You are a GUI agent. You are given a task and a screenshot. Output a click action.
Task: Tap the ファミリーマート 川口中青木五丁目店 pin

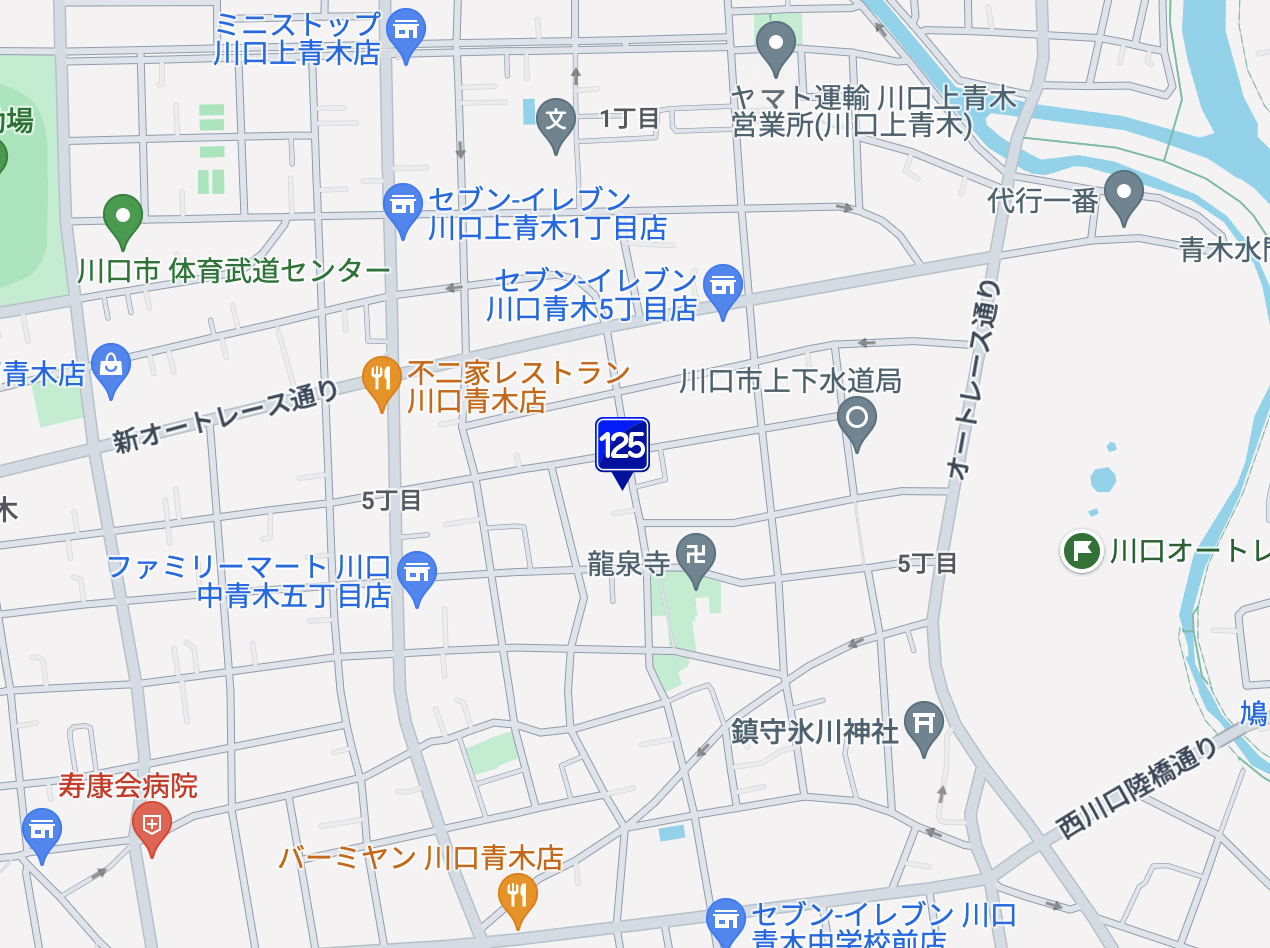click(417, 575)
